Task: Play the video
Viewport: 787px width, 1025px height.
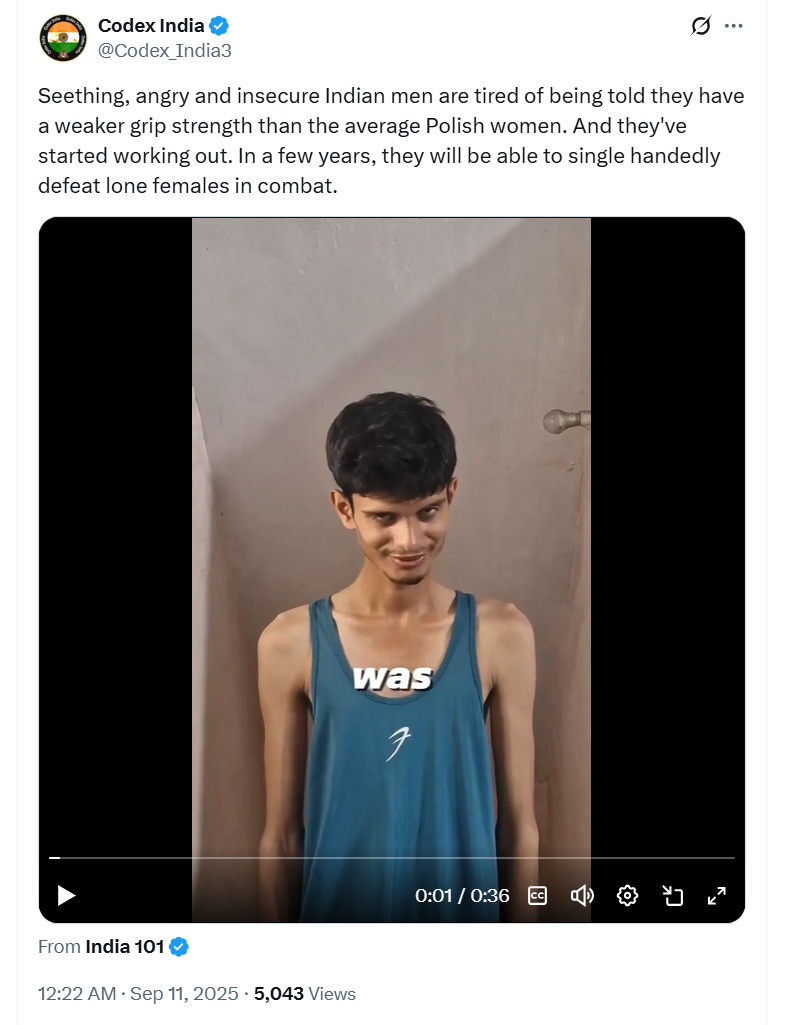Action: (66, 895)
